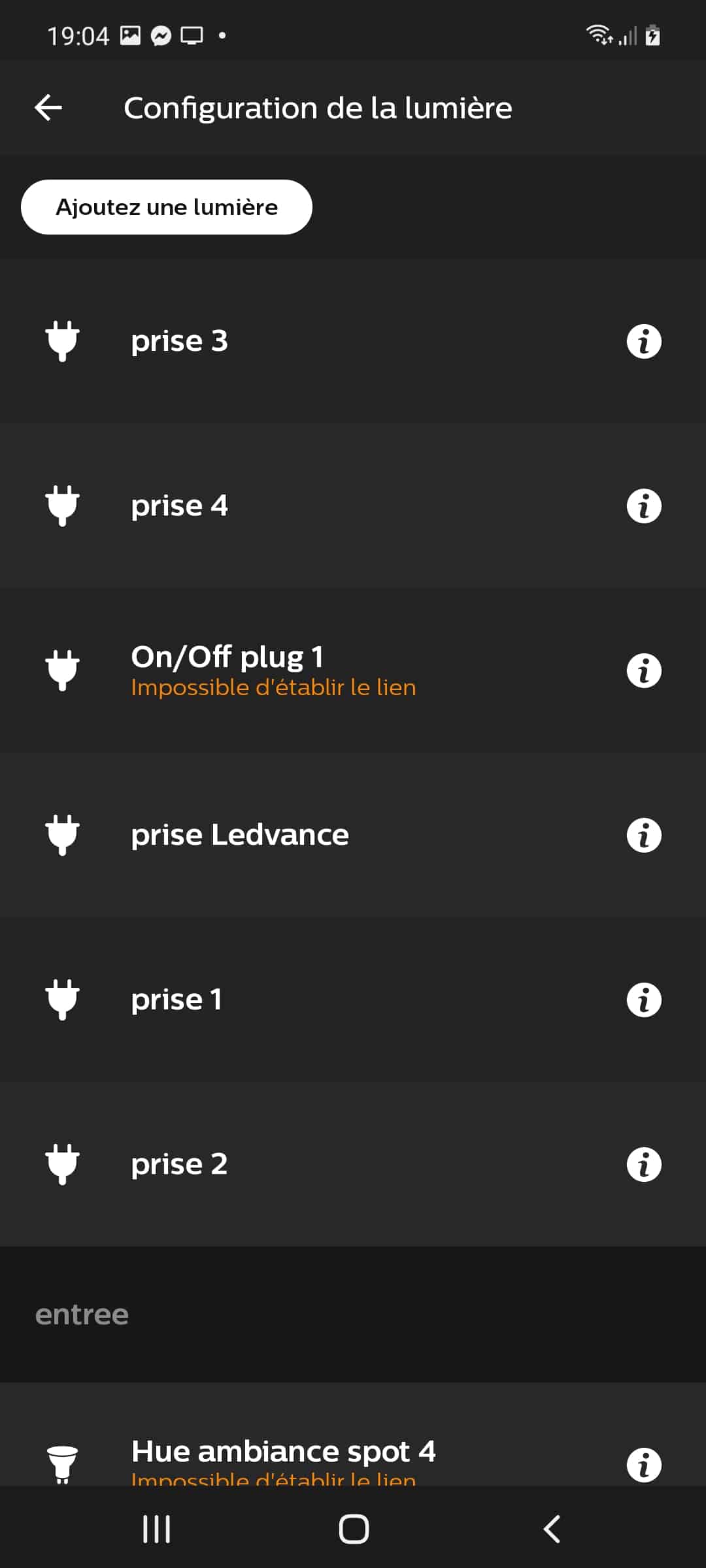
Task: View info for prise 1
Action: 644,1000
